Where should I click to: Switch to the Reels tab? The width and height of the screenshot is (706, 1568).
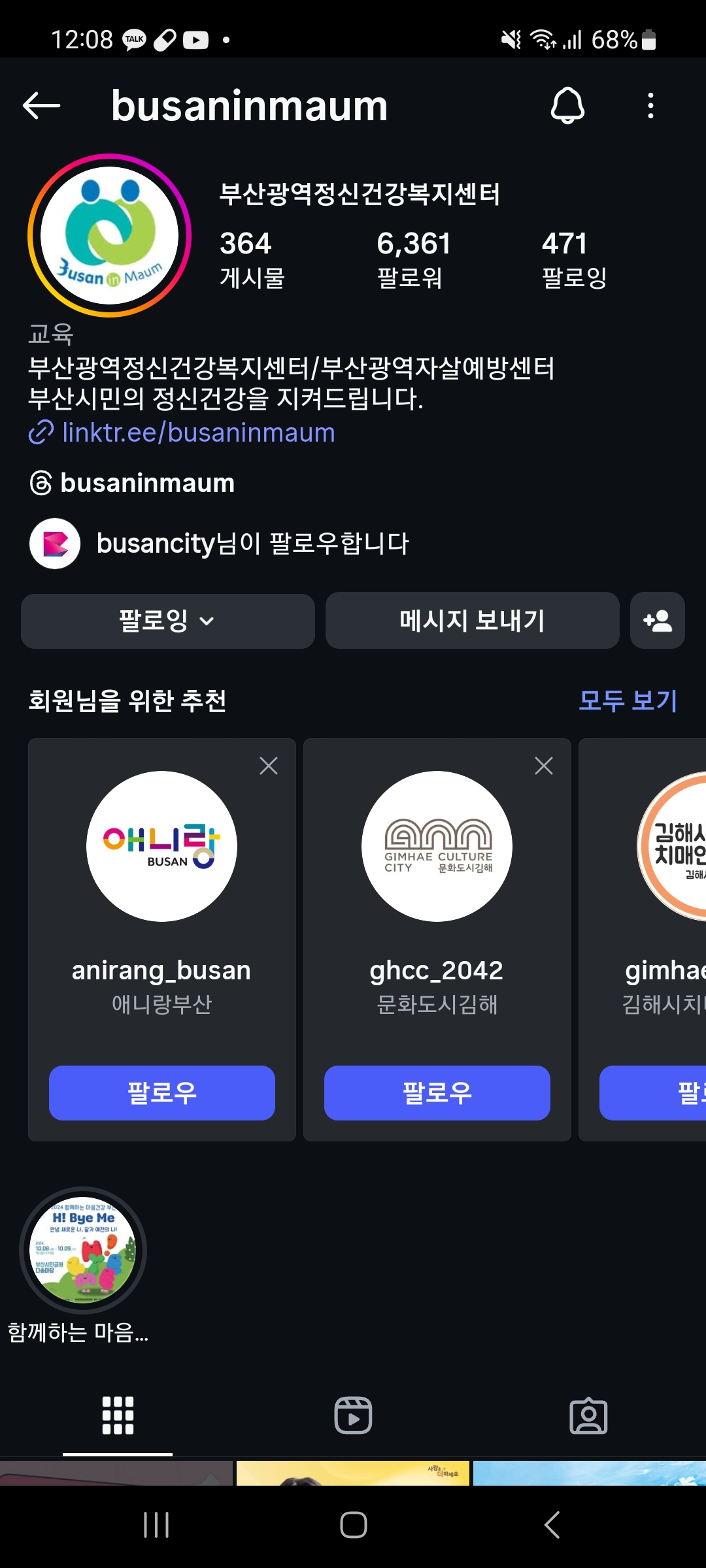click(x=353, y=1416)
